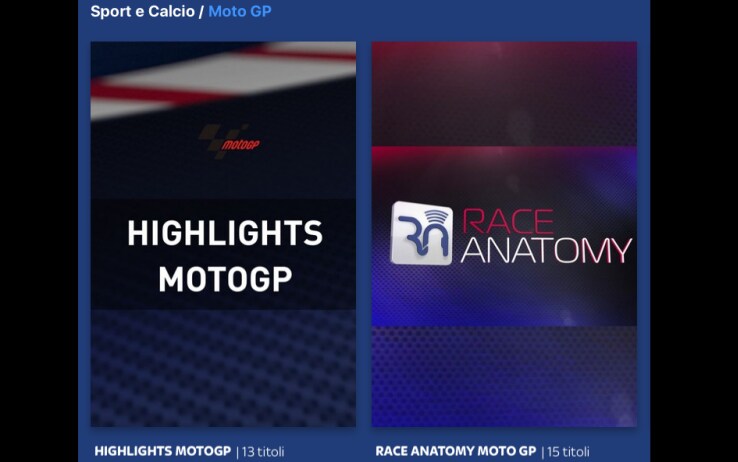Image resolution: width=738 pixels, height=462 pixels.
Task: Open the Race Anatomy Moto GP collection
Action: pyautogui.click(x=504, y=235)
